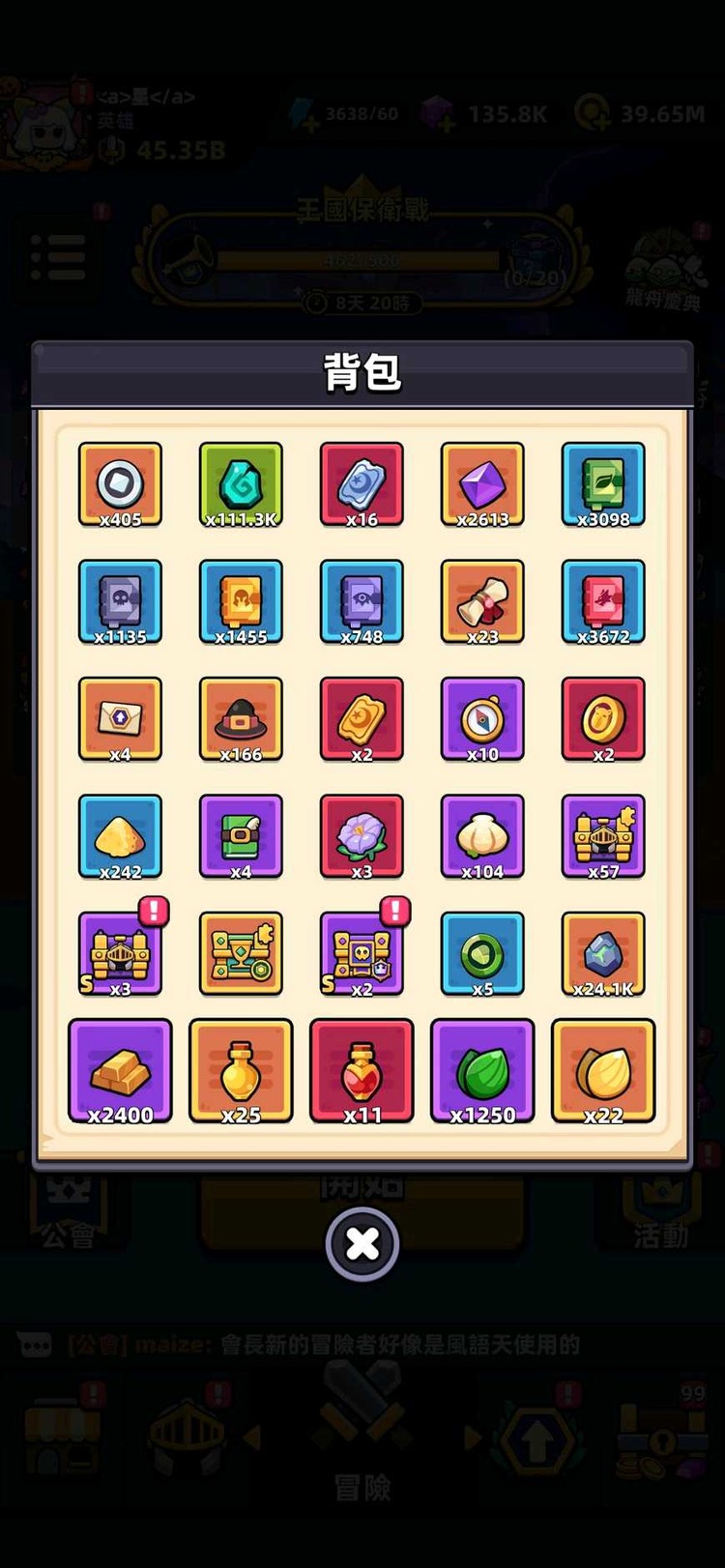Select the dark ore item x24.1K
This screenshot has width=725, height=1568.
[x=603, y=954]
